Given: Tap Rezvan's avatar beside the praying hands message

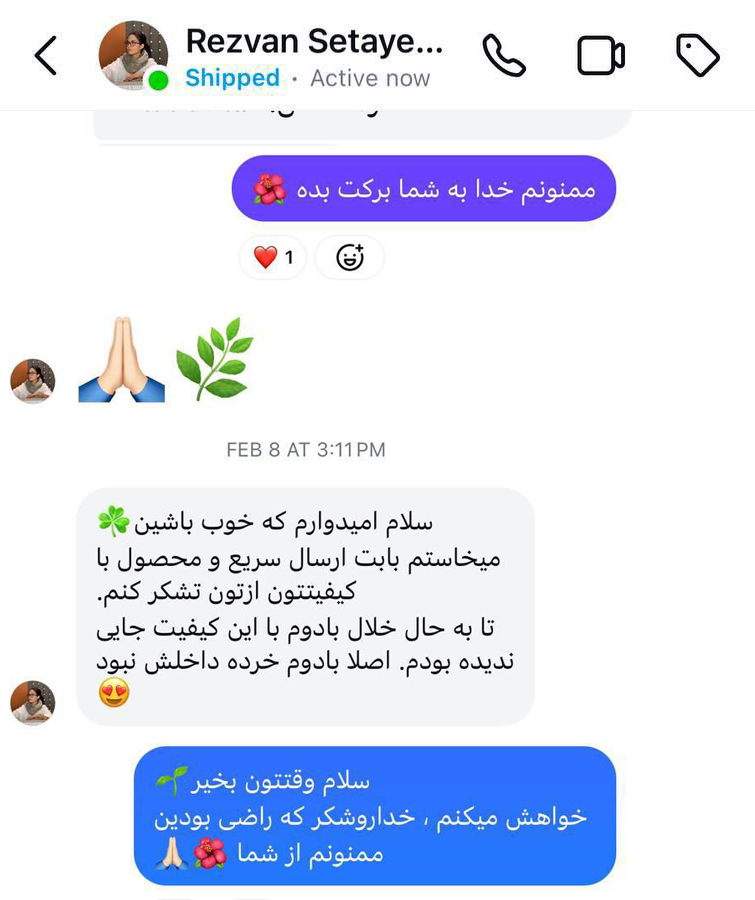Looking at the screenshot, I should coord(33,381).
